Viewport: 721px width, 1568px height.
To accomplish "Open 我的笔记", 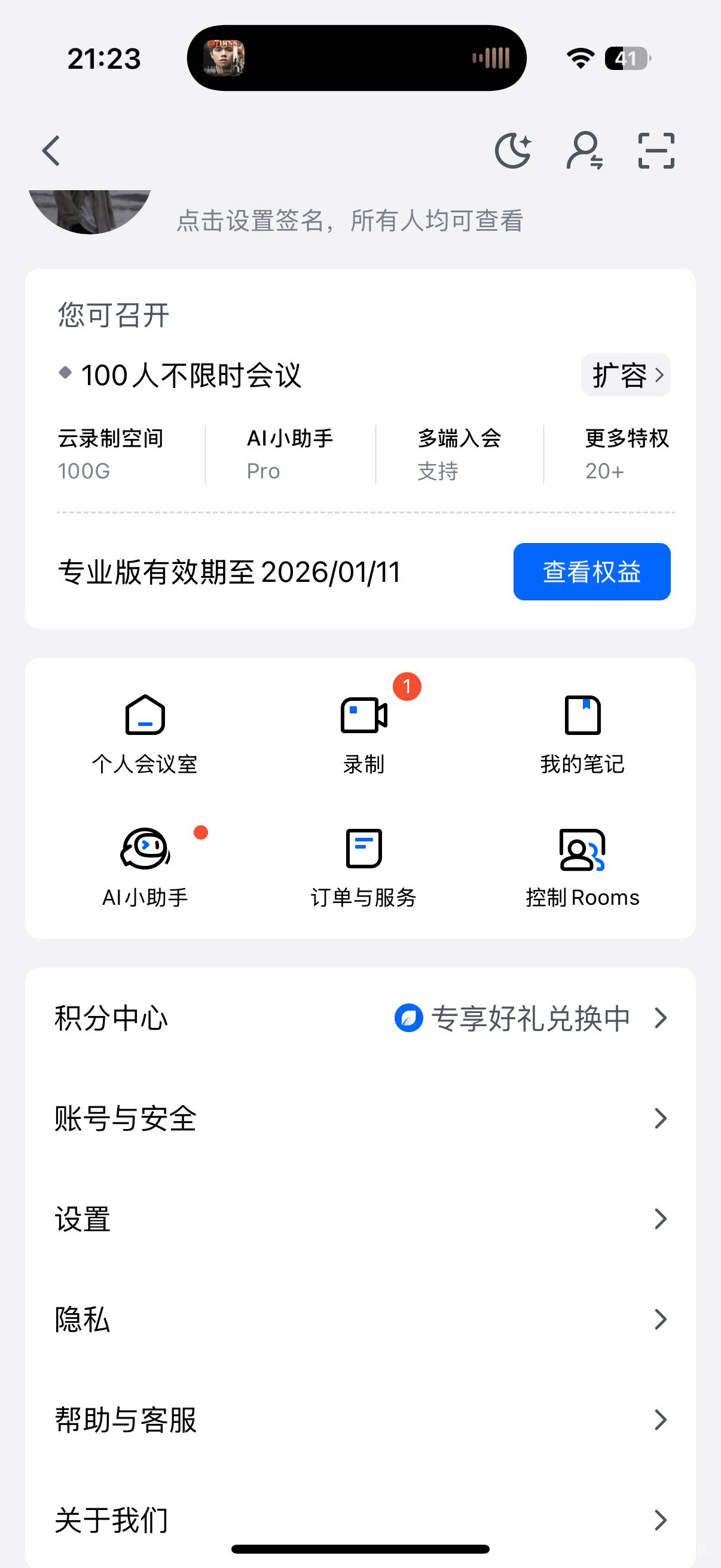I will (x=582, y=734).
